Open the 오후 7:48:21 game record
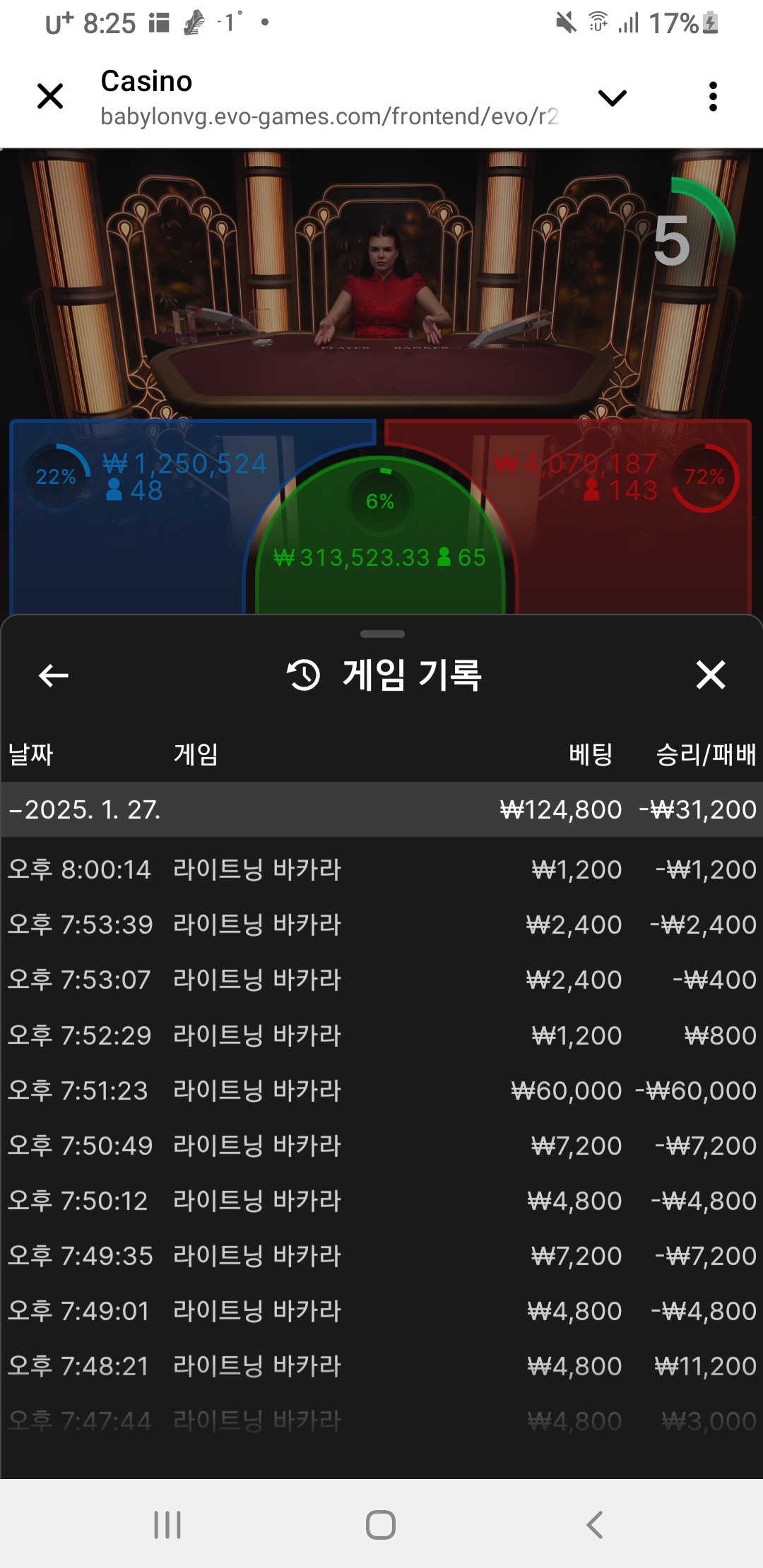763x1568 pixels. tap(381, 1366)
